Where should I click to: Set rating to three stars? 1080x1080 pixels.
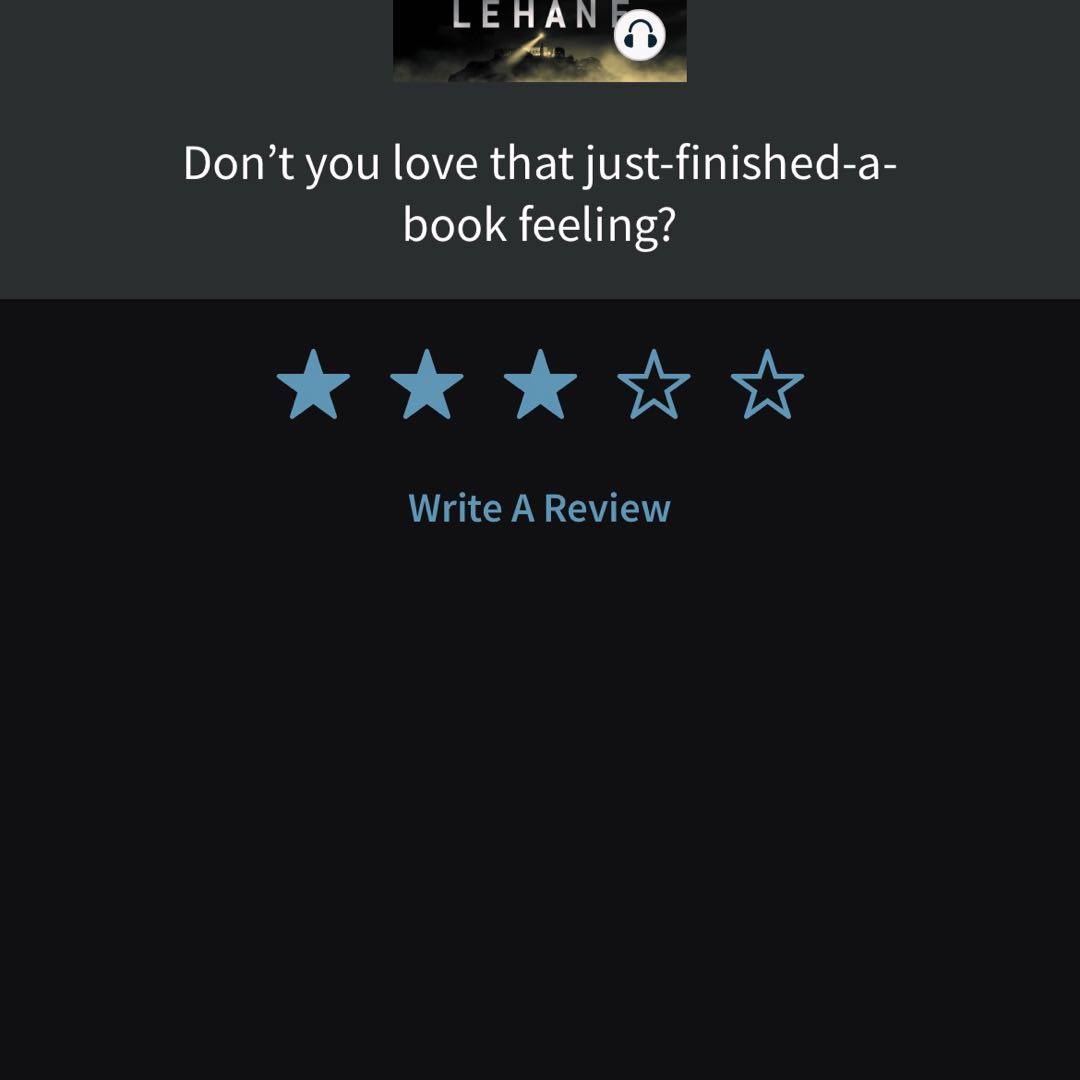[x=540, y=385]
